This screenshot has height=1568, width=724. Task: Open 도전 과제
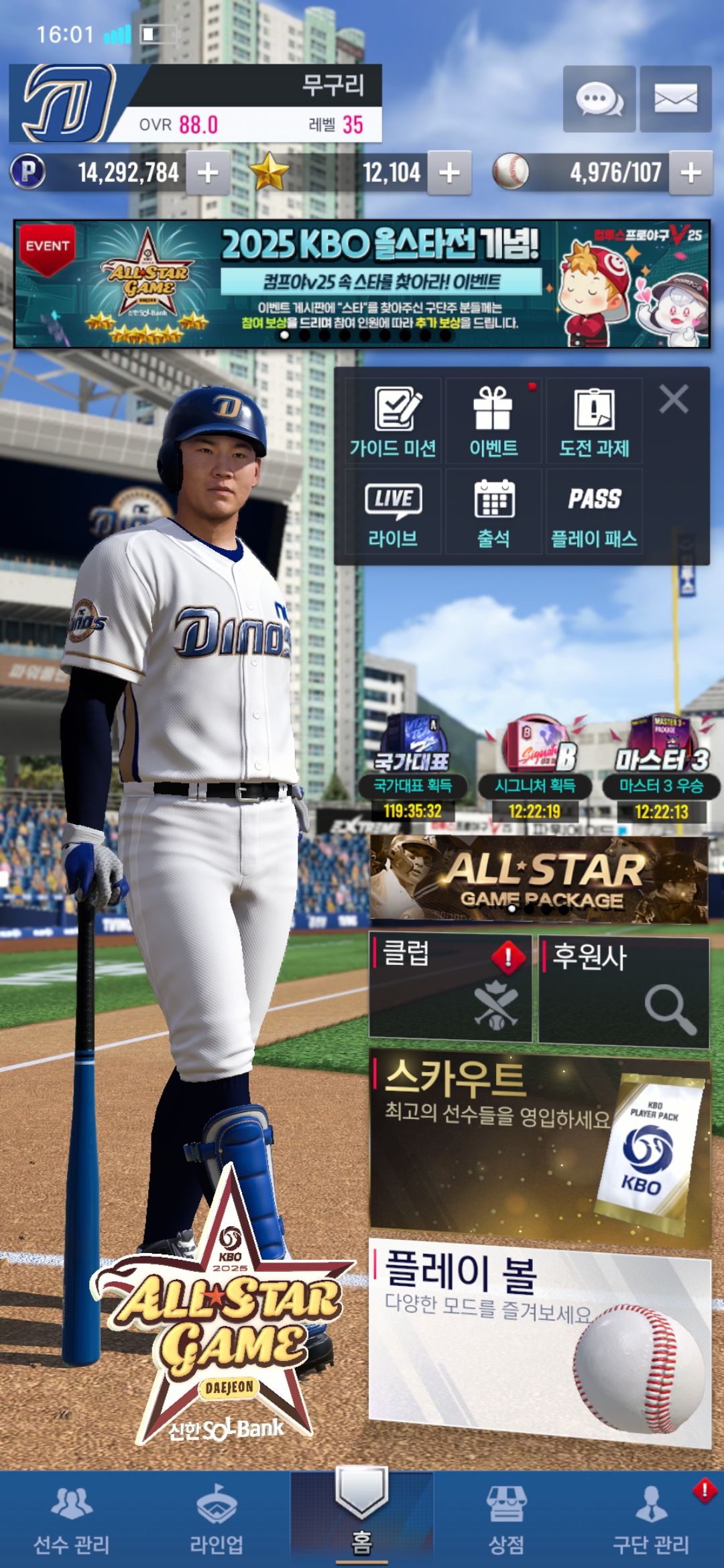coord(594,421)
